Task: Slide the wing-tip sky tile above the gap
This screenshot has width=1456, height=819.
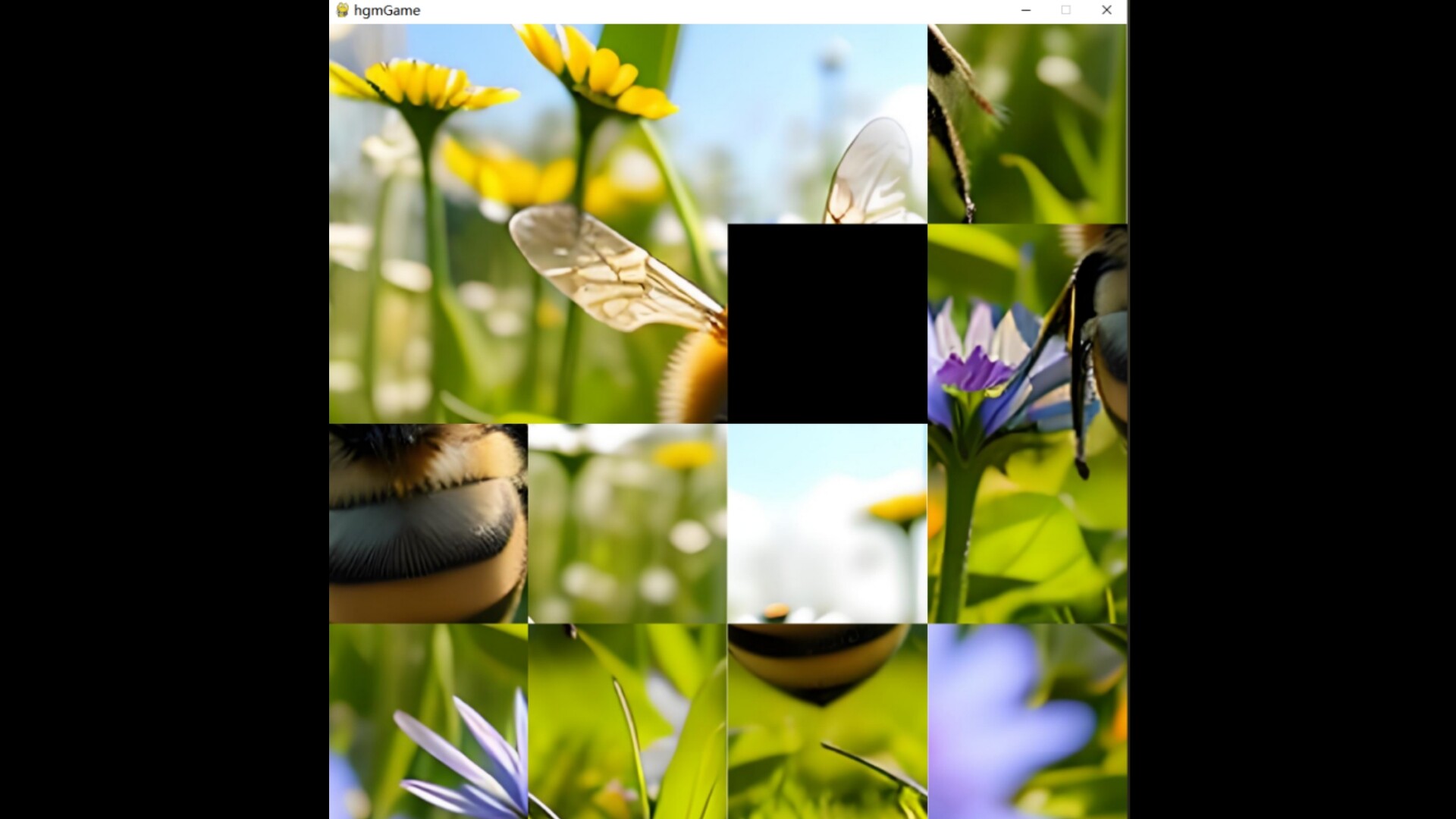Action: (x=827, y=124)
